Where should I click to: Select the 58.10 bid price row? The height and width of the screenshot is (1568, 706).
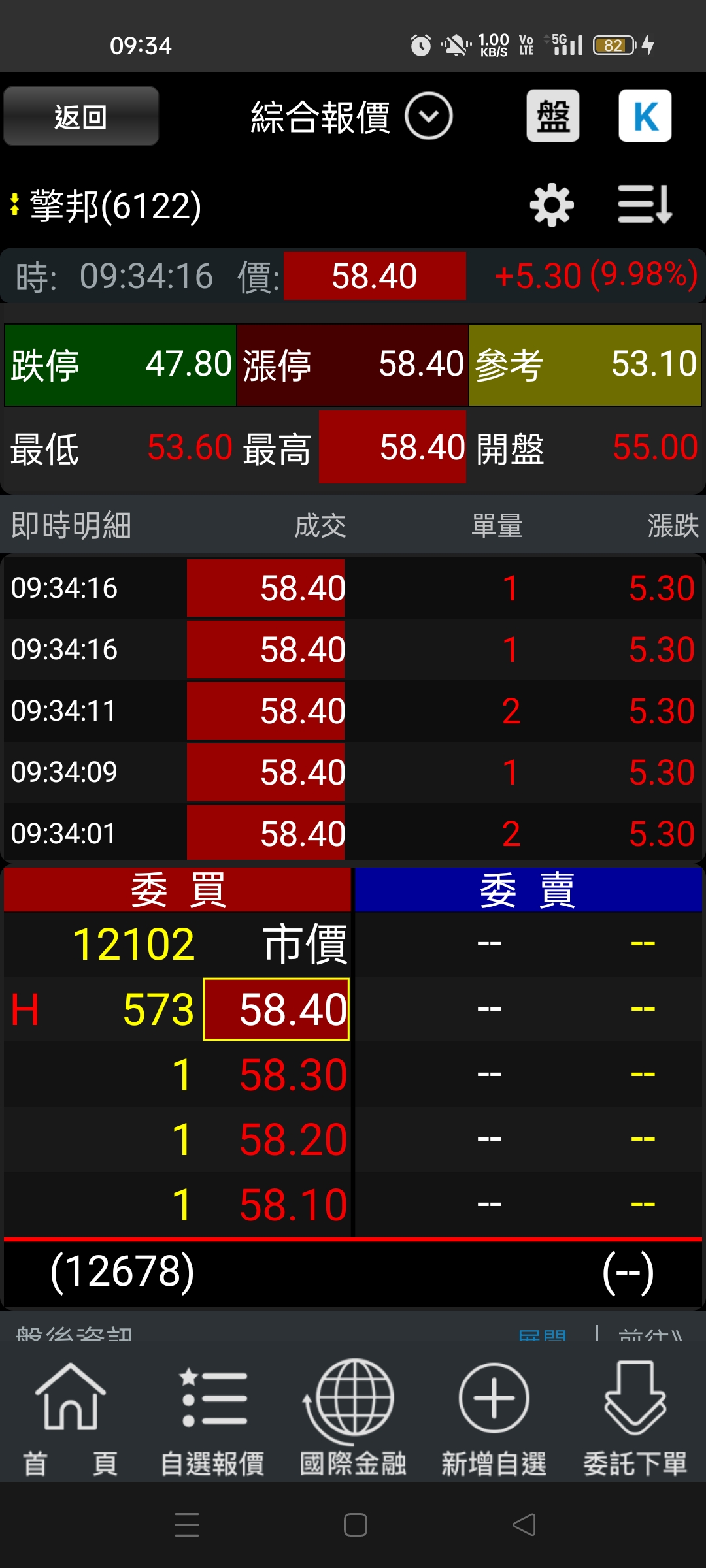292,1205
